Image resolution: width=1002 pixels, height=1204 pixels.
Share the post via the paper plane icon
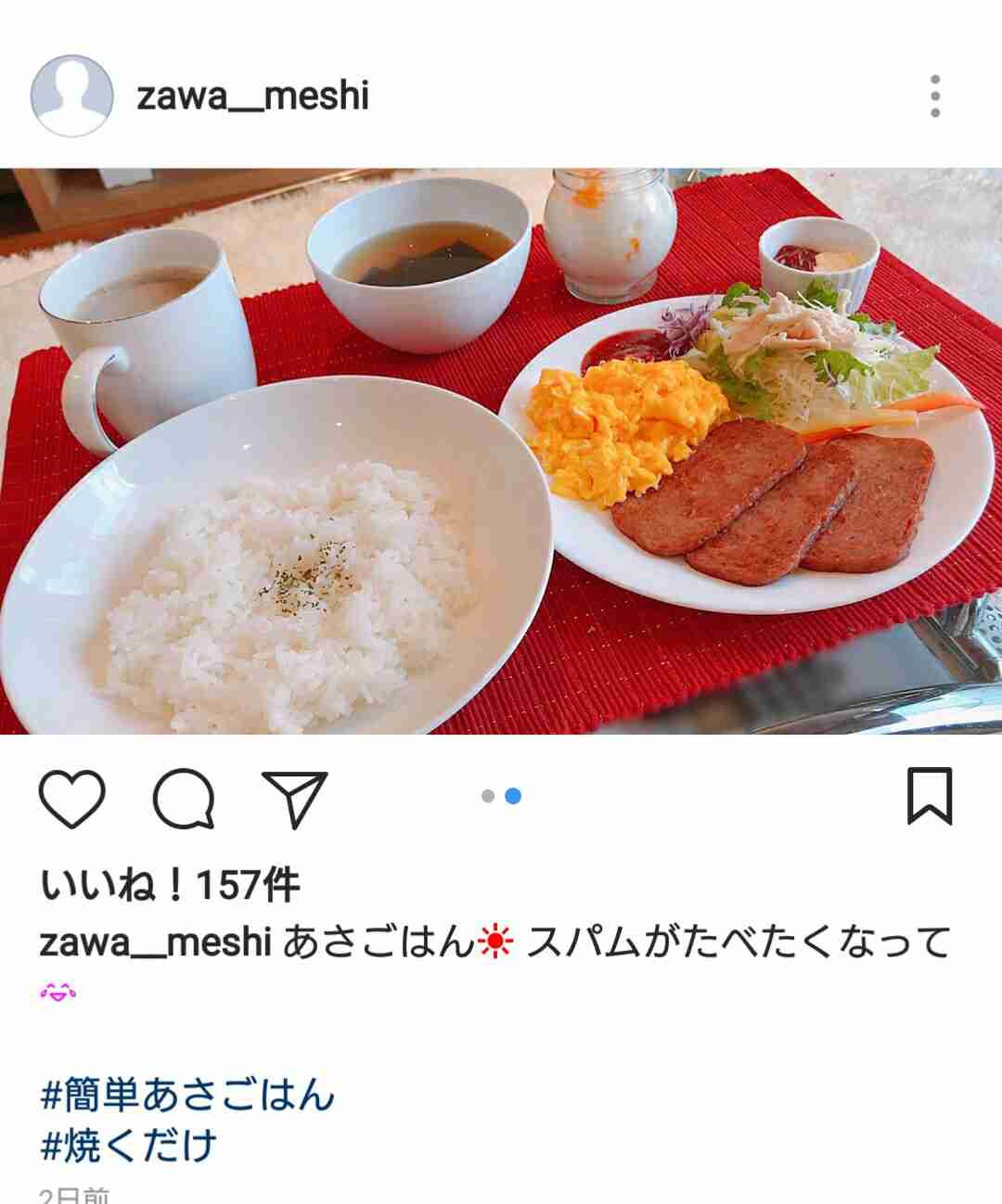coord(294,799)
